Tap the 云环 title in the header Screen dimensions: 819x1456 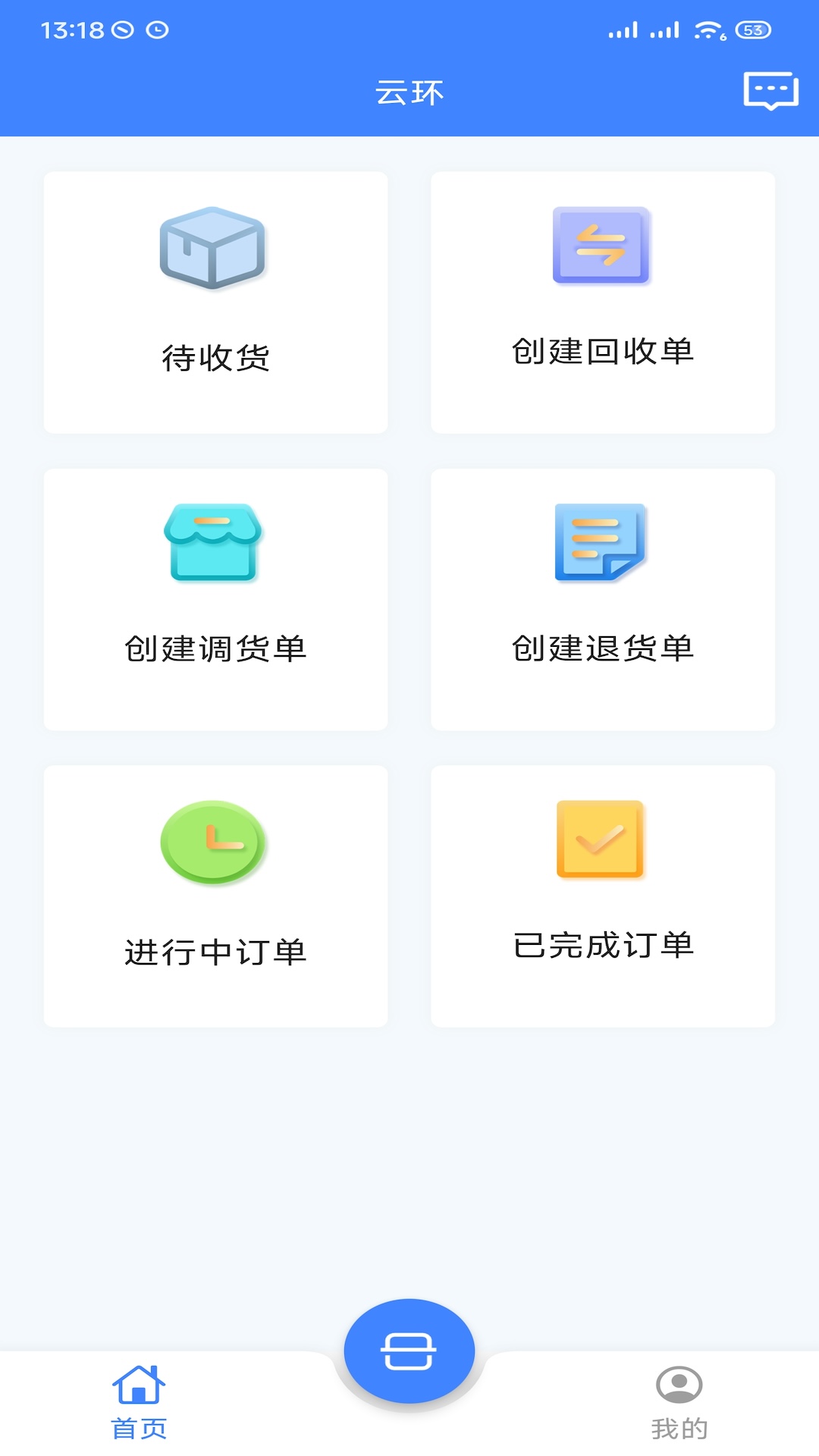(409, 91)
